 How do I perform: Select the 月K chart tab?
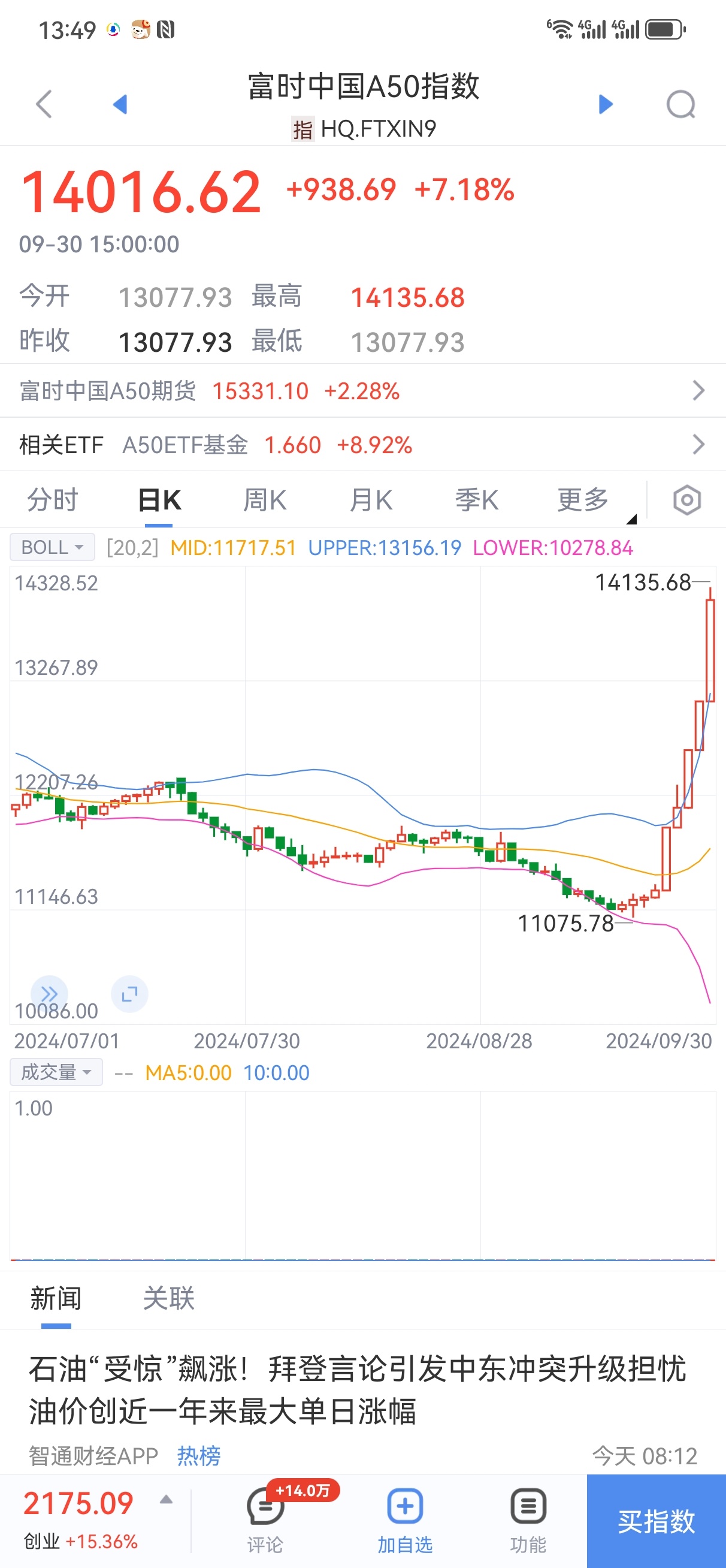point(371,500)
